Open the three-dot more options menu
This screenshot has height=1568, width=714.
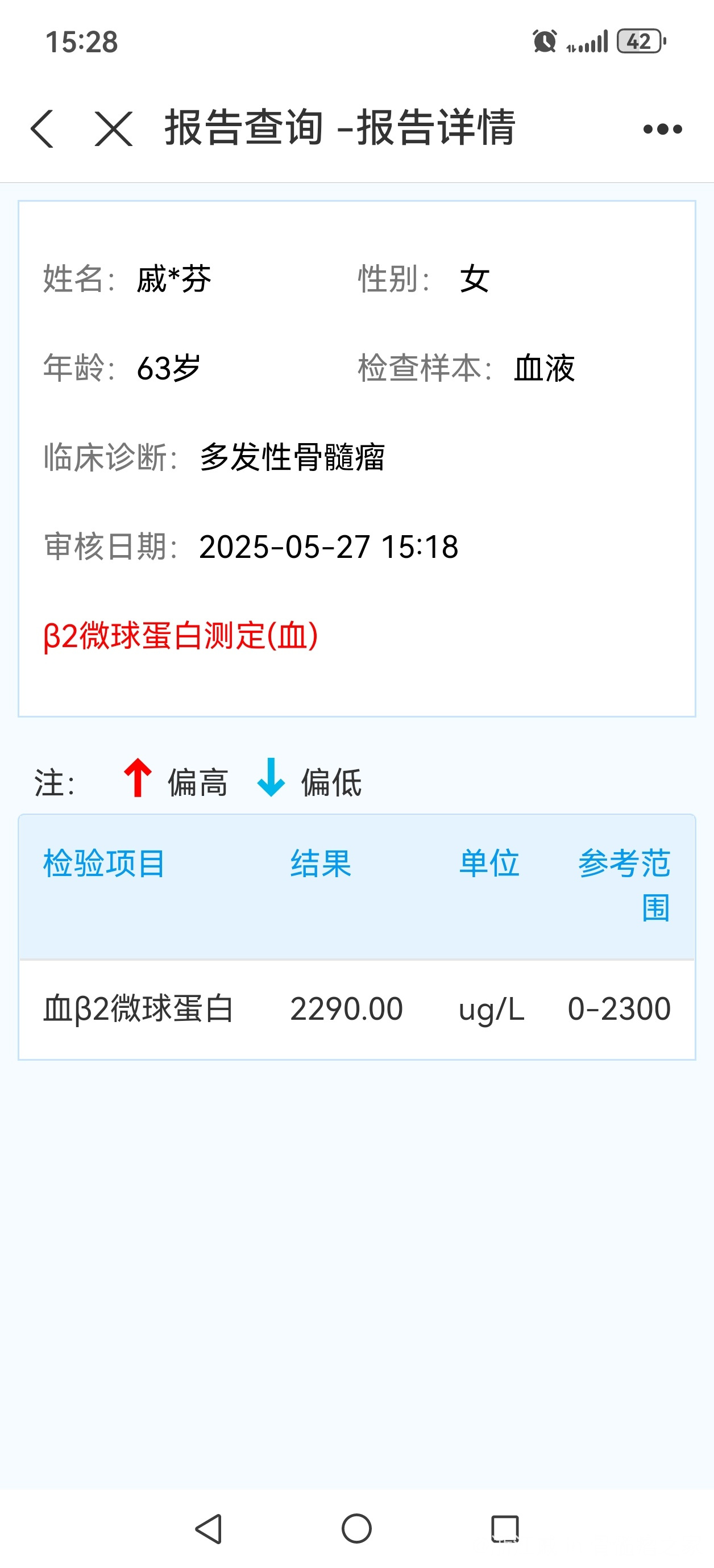(x=662, y=129)
